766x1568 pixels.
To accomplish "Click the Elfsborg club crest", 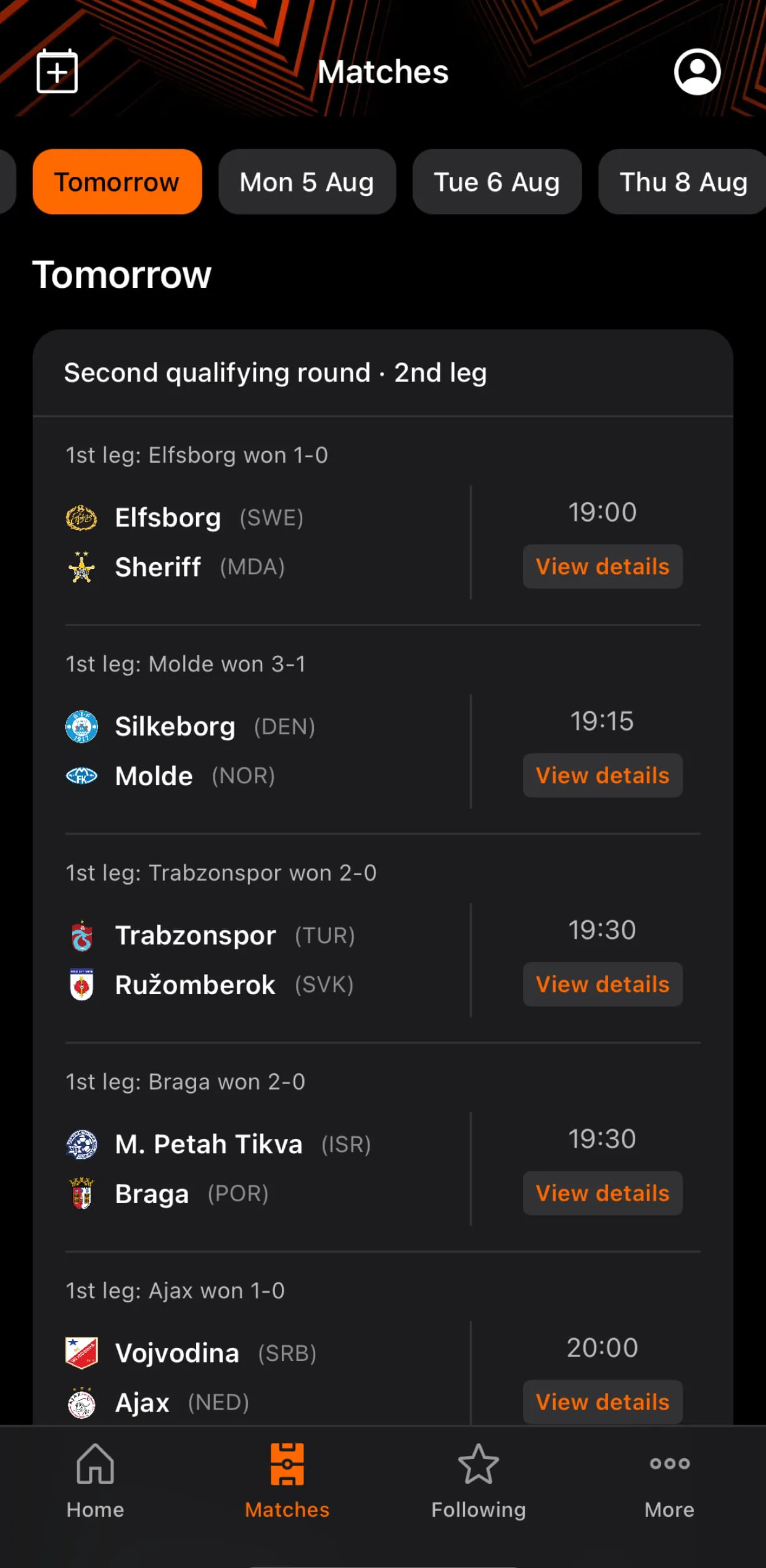I will coord(82,518).
